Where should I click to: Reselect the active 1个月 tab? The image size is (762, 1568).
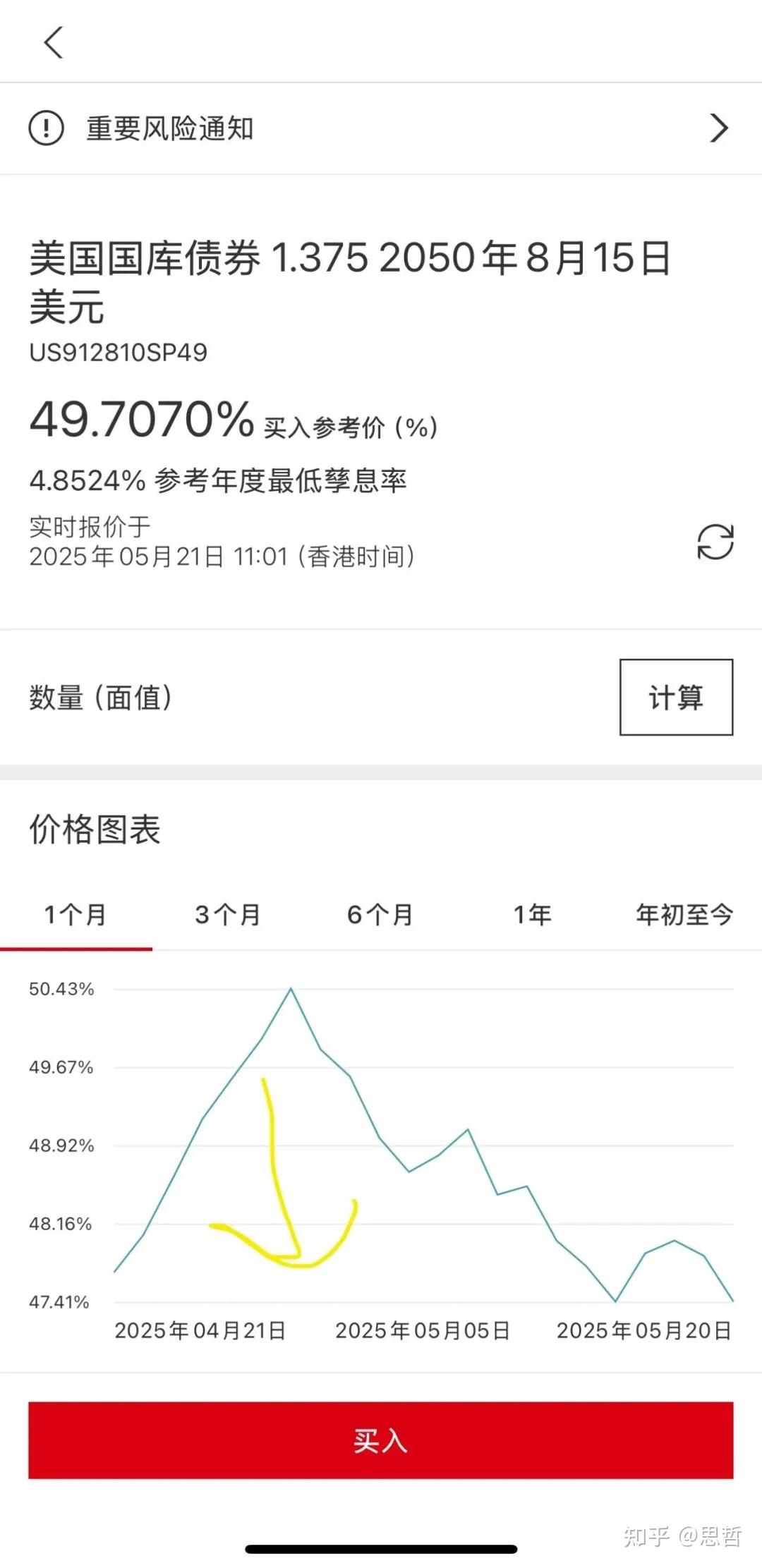(x=76, y=914)
